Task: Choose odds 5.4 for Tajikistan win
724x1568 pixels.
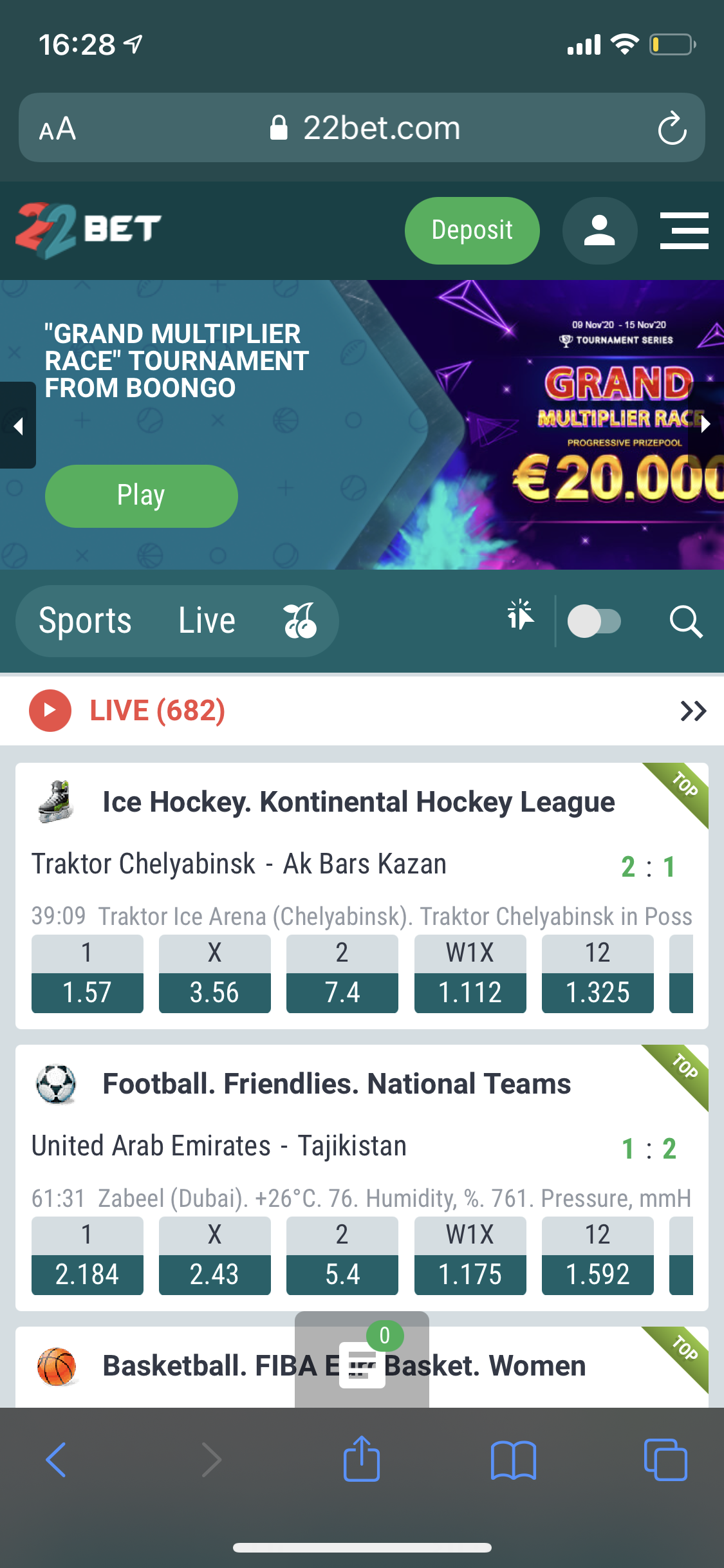Action: click(342, 1256)
